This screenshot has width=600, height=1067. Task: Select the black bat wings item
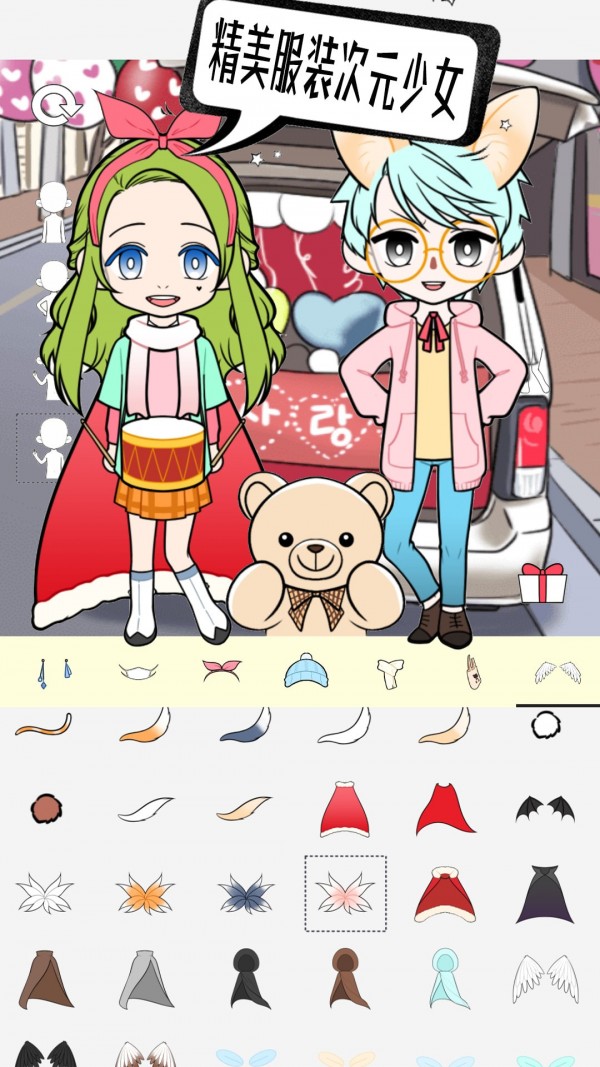pos(544,808)
